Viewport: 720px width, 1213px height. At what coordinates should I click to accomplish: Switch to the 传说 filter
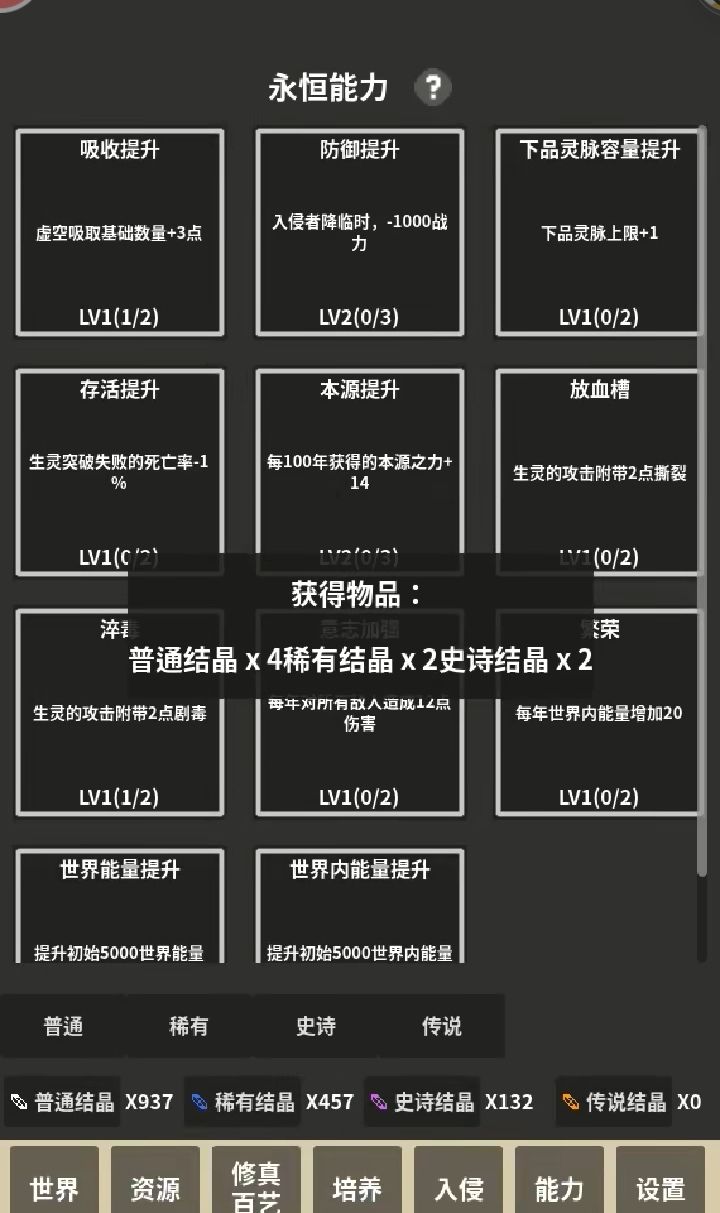click(x=441, y=1026)
